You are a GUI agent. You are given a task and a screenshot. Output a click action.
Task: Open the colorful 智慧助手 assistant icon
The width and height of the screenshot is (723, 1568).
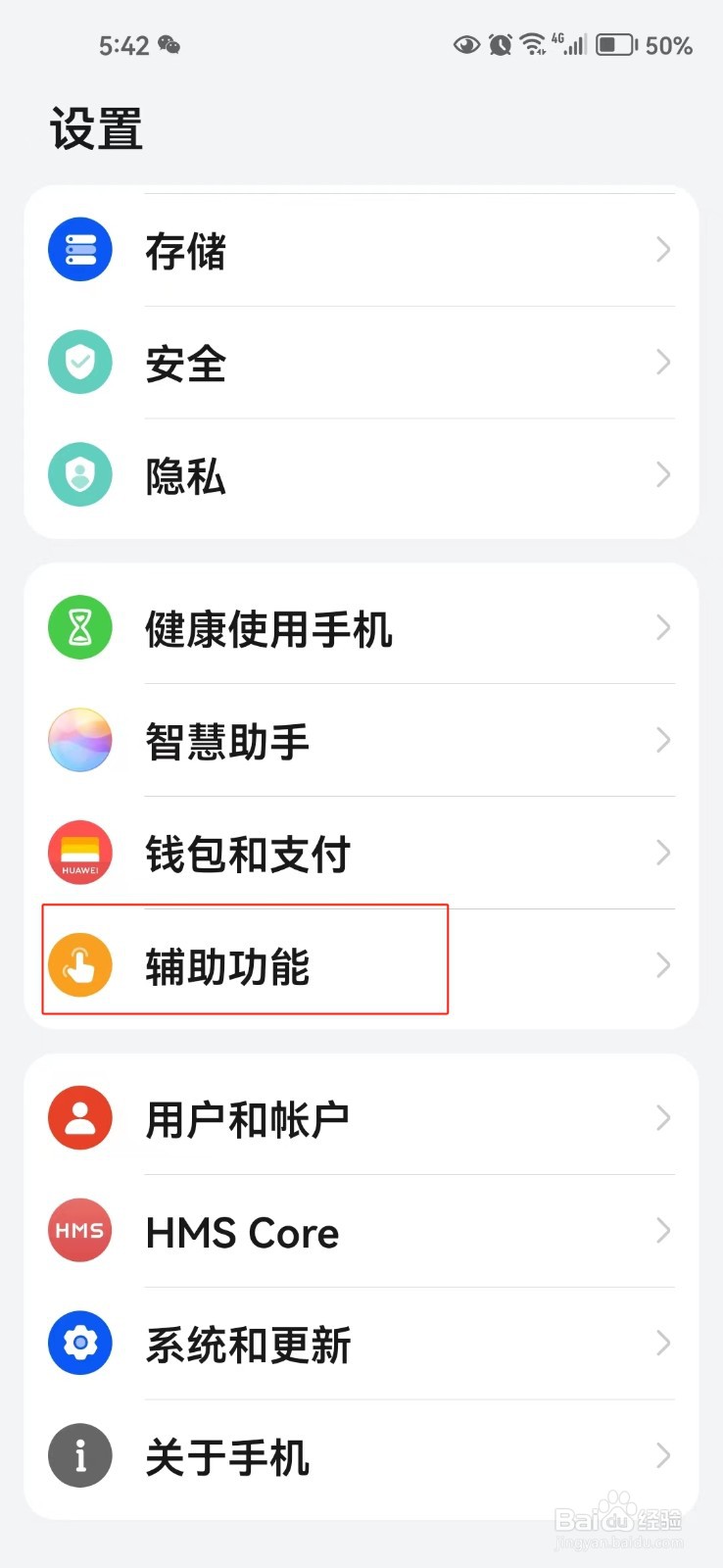pyautogui.click(x=79, y=740)
